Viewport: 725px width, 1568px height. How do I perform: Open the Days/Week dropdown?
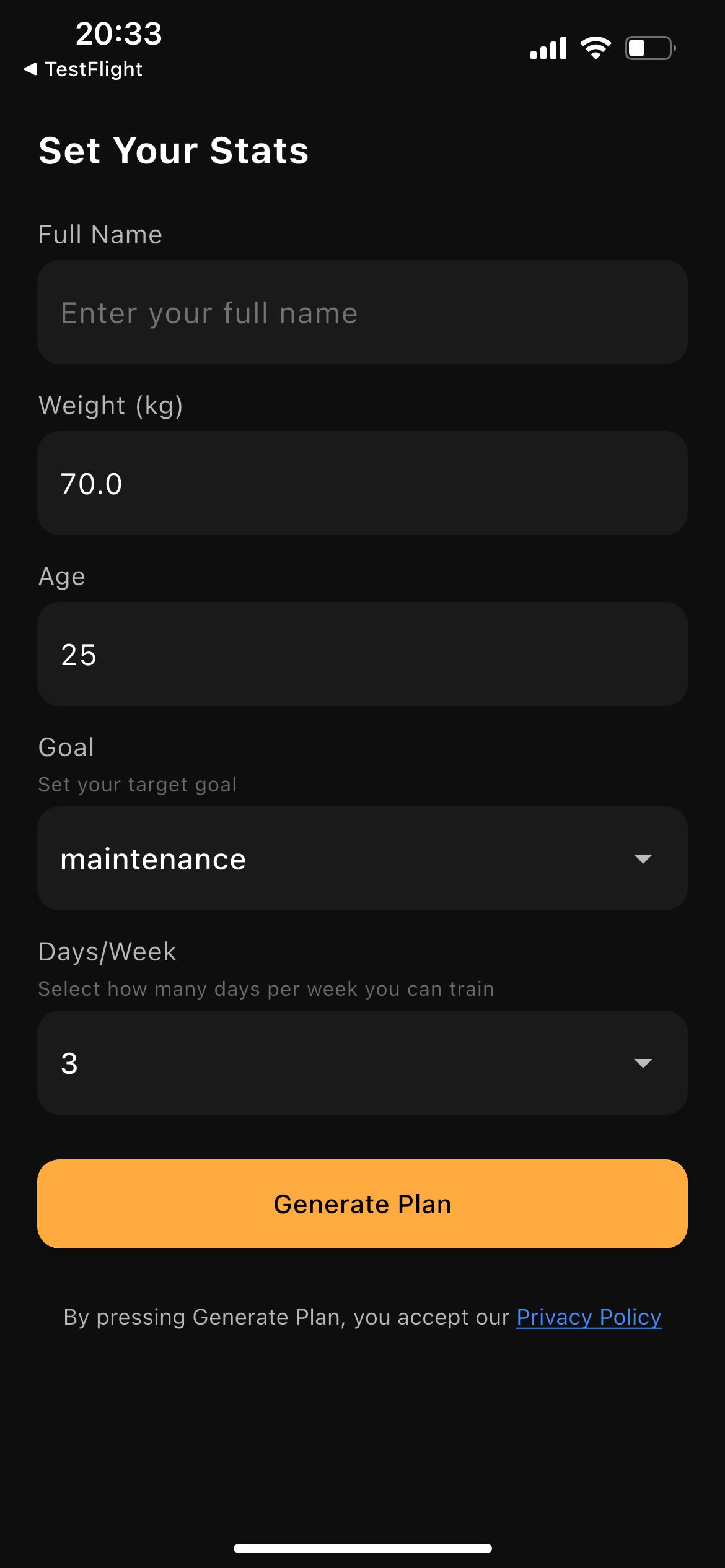tap(362, 1063)
